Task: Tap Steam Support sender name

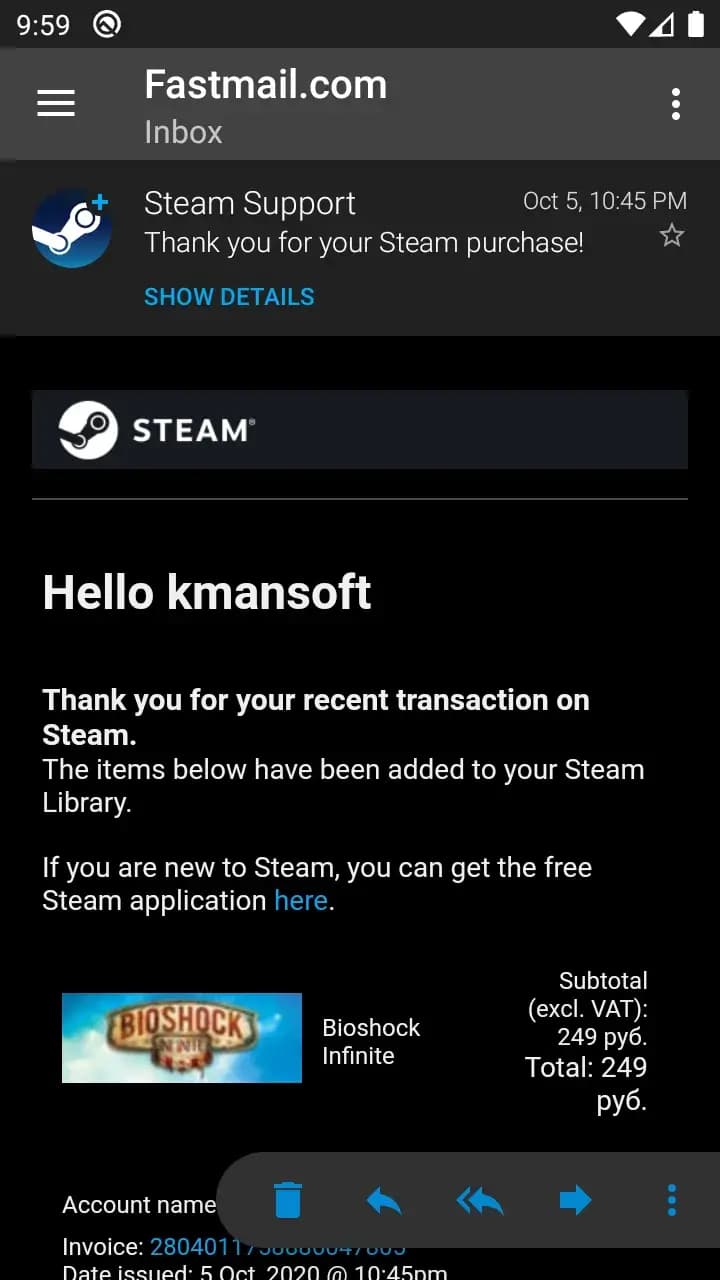Action: coord(250,203)
